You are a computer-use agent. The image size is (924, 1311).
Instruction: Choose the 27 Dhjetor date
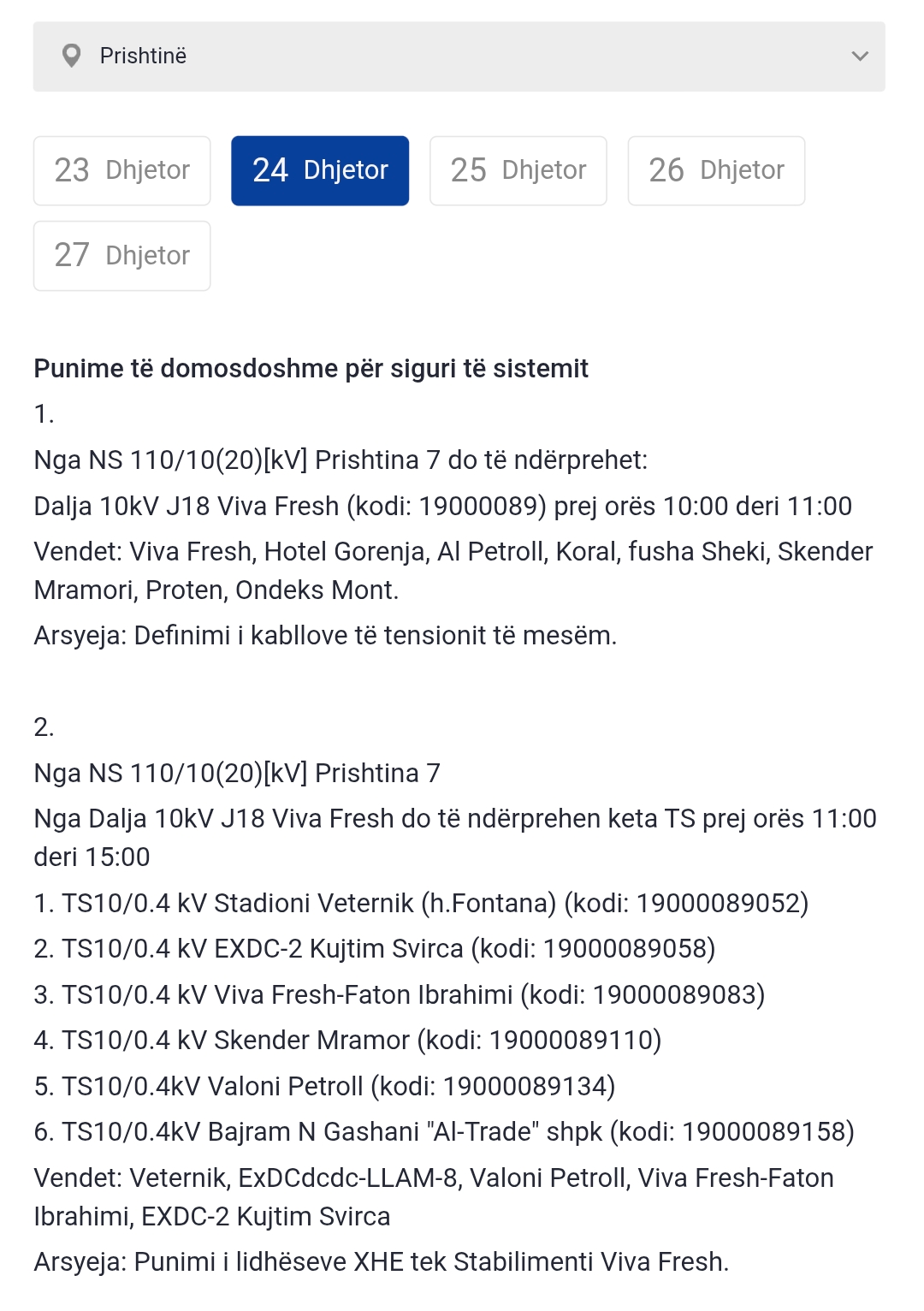coord(122,256)
